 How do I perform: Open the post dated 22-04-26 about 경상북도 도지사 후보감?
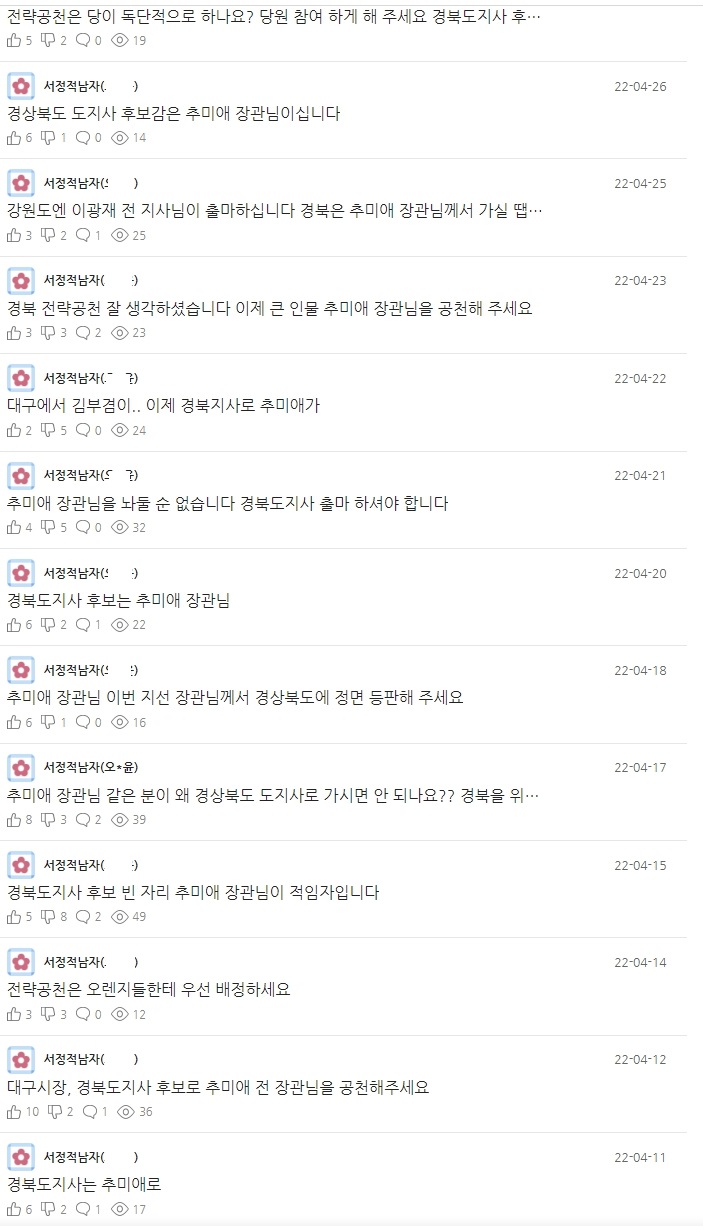[174, 114]
